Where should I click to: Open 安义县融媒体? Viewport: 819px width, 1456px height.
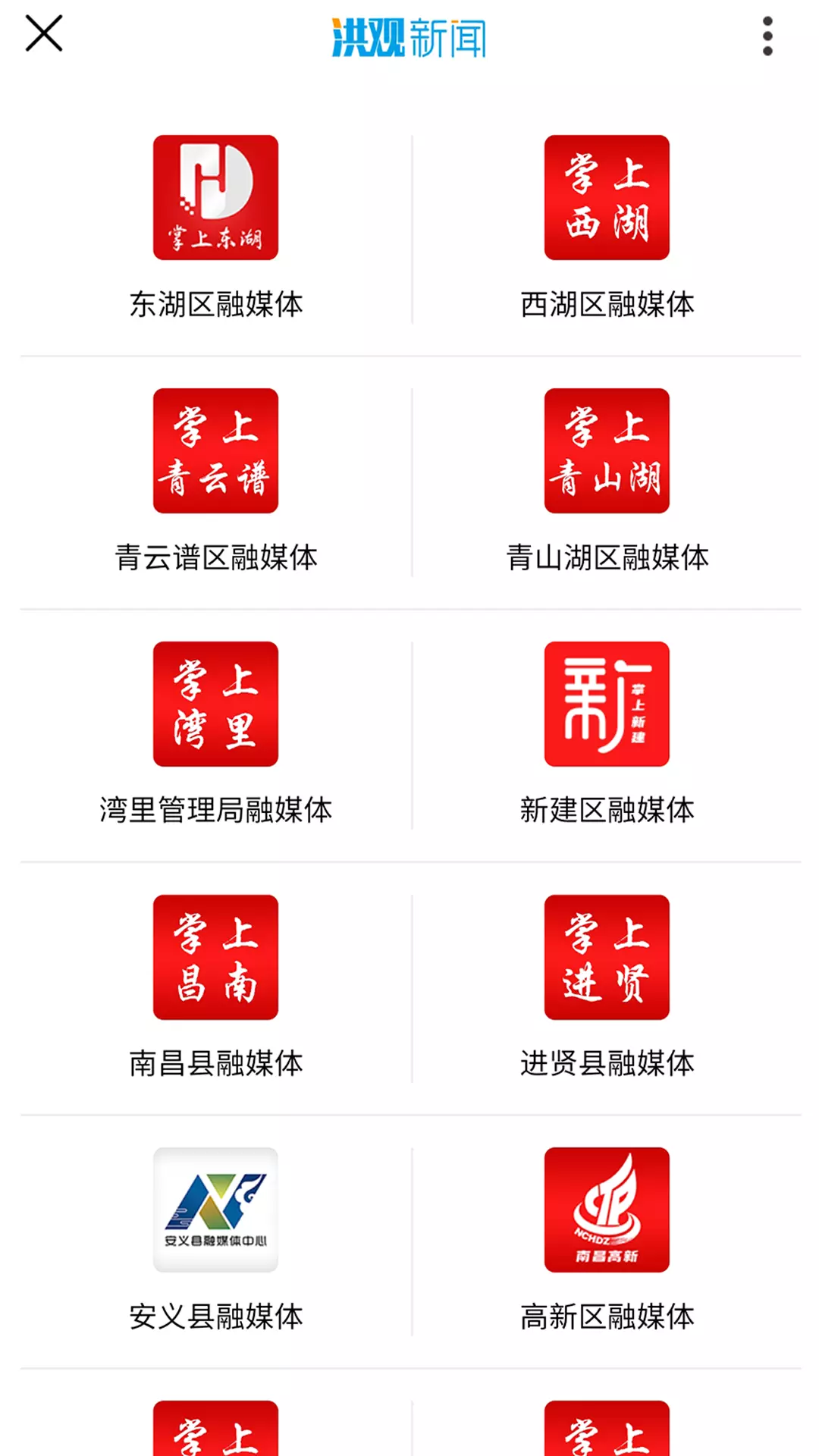(x=215, y=1241)
